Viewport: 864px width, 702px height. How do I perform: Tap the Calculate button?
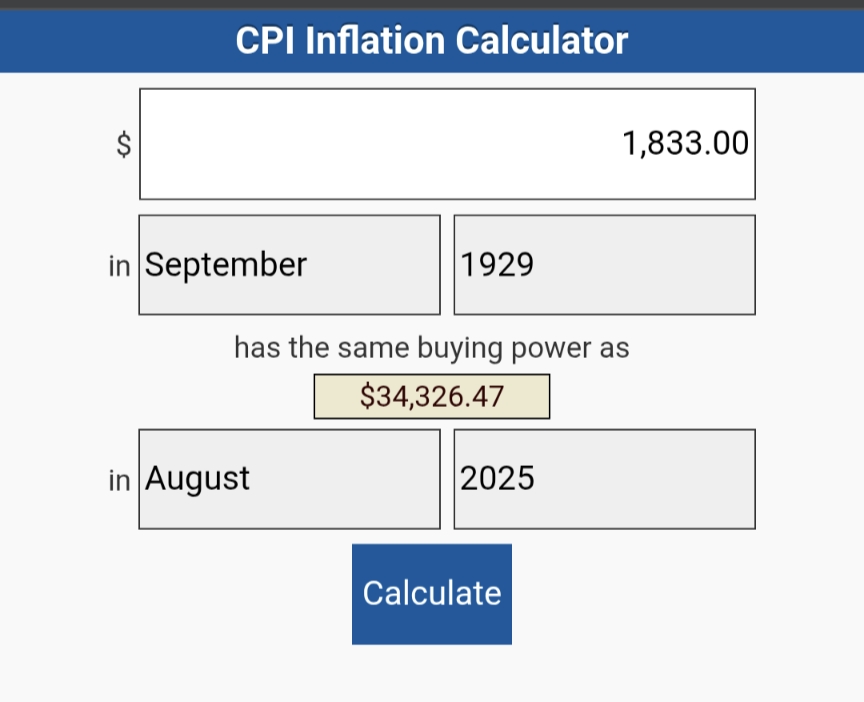[432, 594]
